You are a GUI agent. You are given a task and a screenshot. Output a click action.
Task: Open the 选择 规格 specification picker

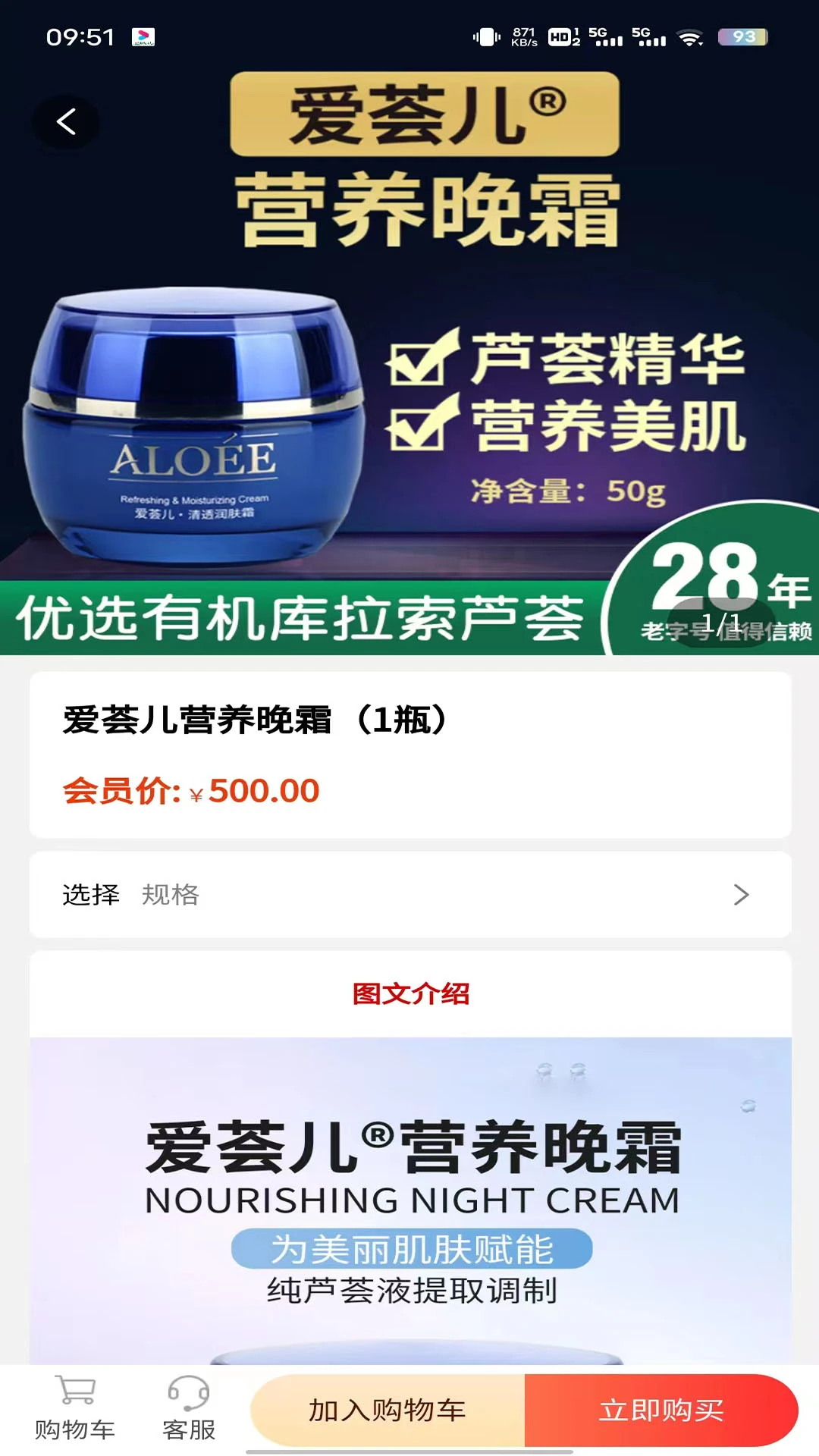click(x=409, y=895)
